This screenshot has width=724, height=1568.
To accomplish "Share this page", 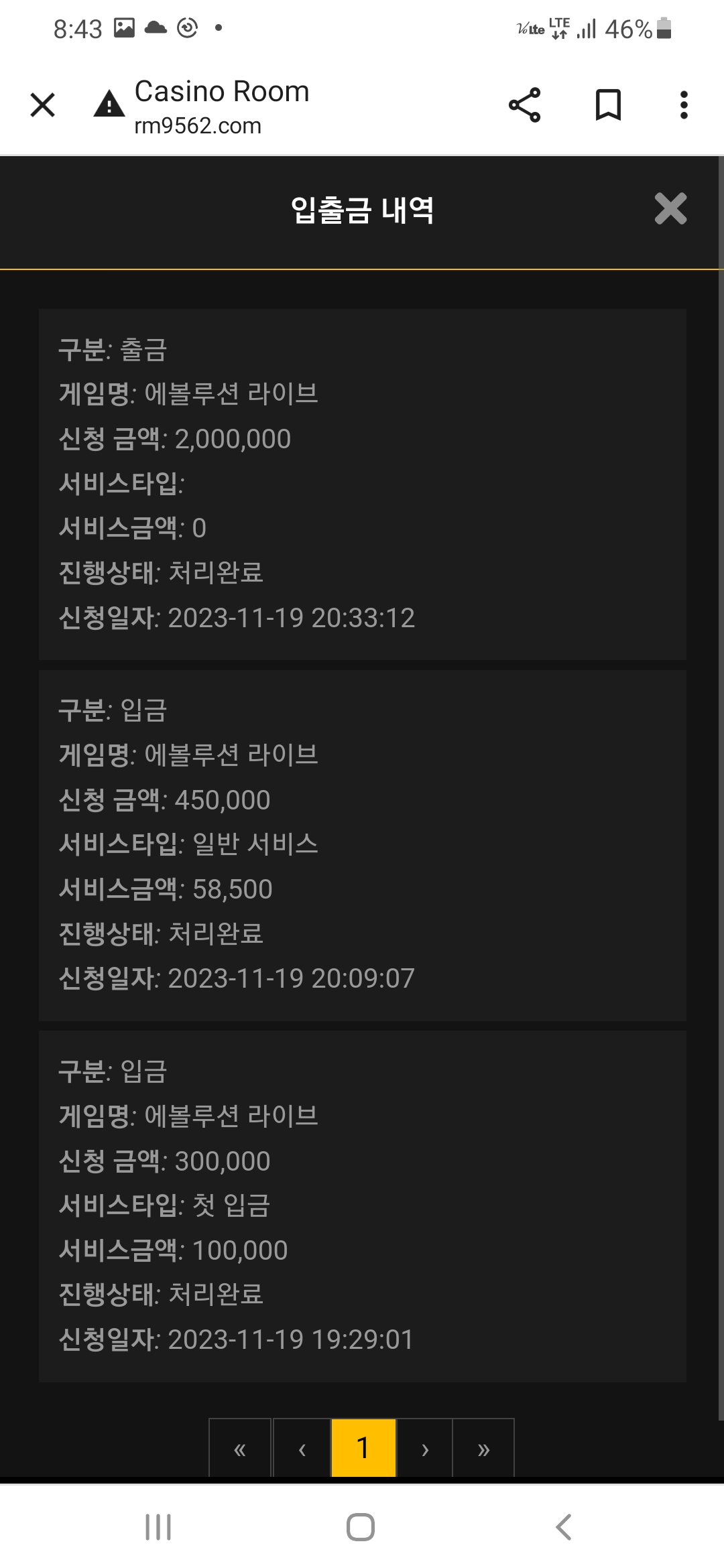I will (x=524, y=105).
